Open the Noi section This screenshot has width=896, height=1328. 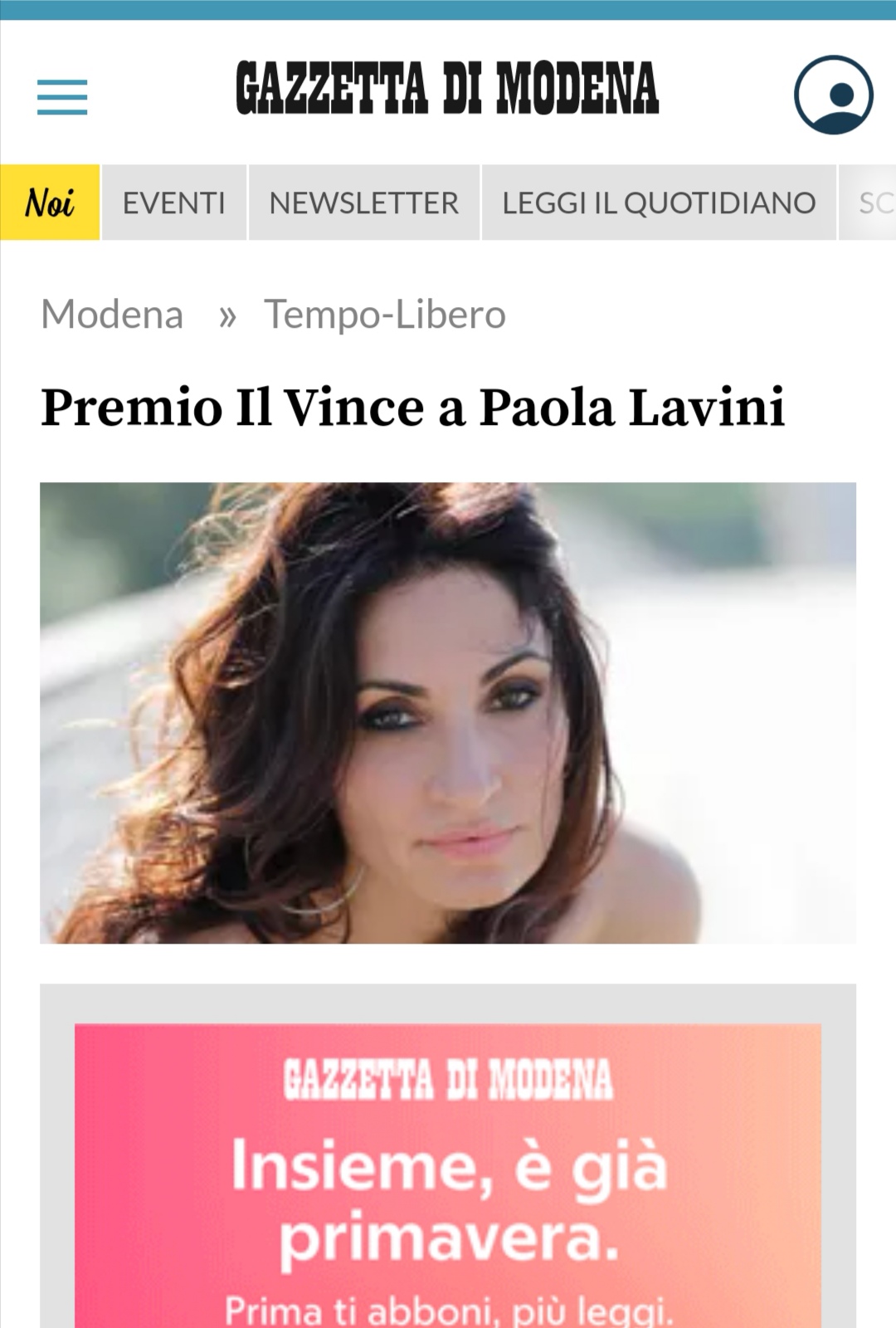(50, 203)
